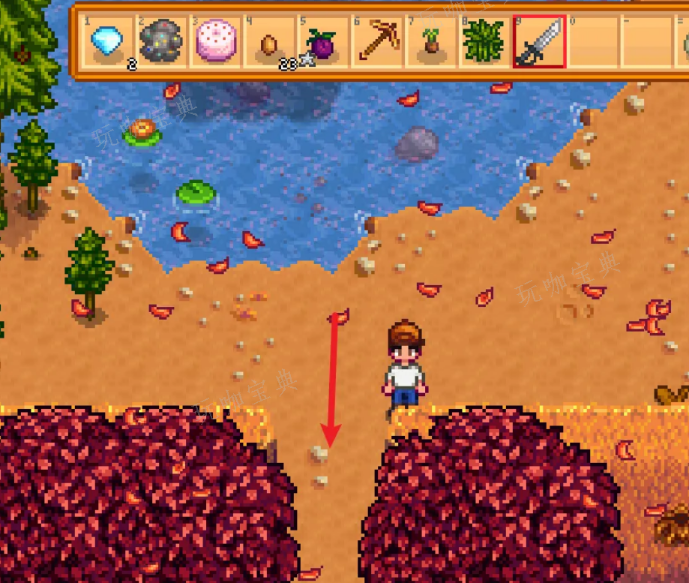Pick the purple fruit in slot 5
The height and width of the screenshot is (583, 689).
pyautogui.click(x=322, y=43)
